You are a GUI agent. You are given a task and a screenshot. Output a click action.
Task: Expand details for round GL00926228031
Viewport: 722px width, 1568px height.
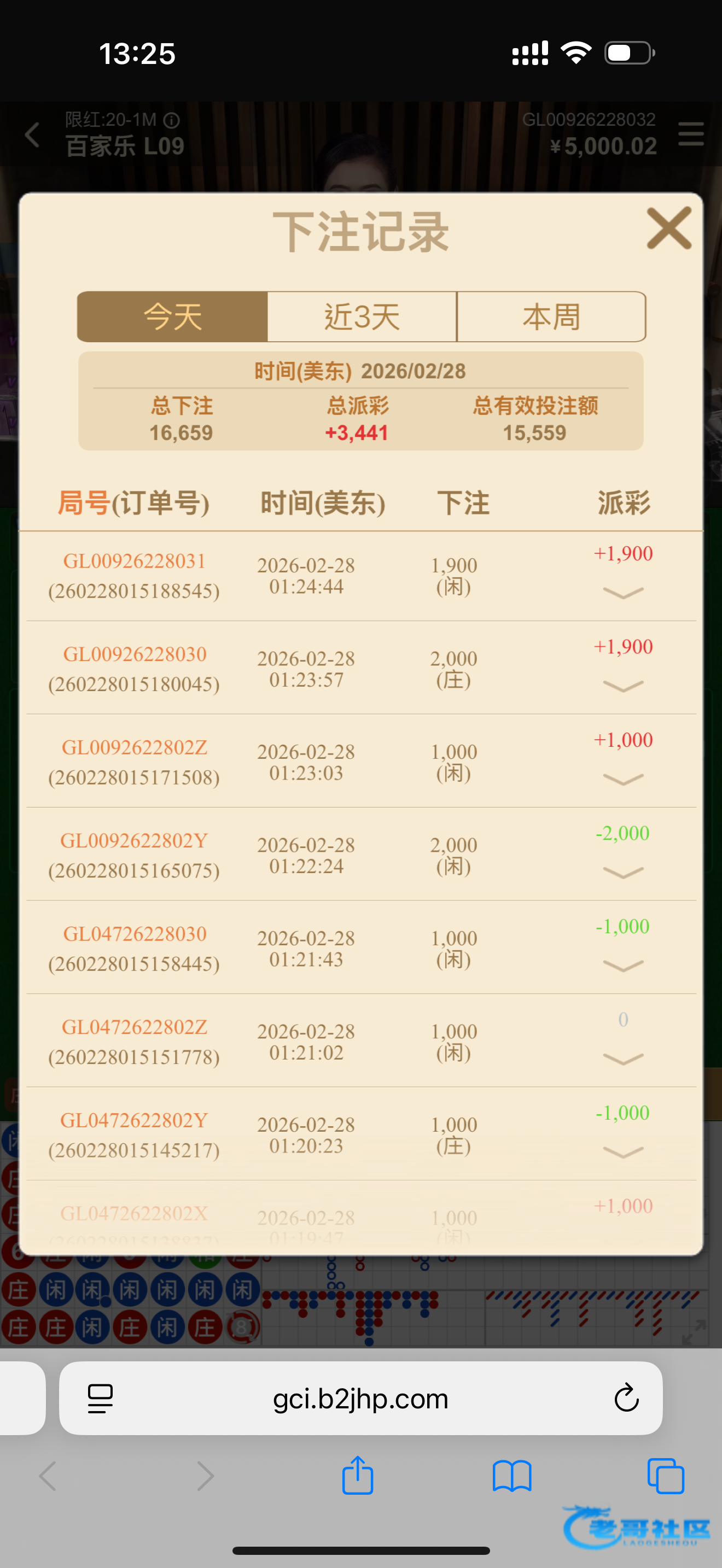tap(623, 592)
